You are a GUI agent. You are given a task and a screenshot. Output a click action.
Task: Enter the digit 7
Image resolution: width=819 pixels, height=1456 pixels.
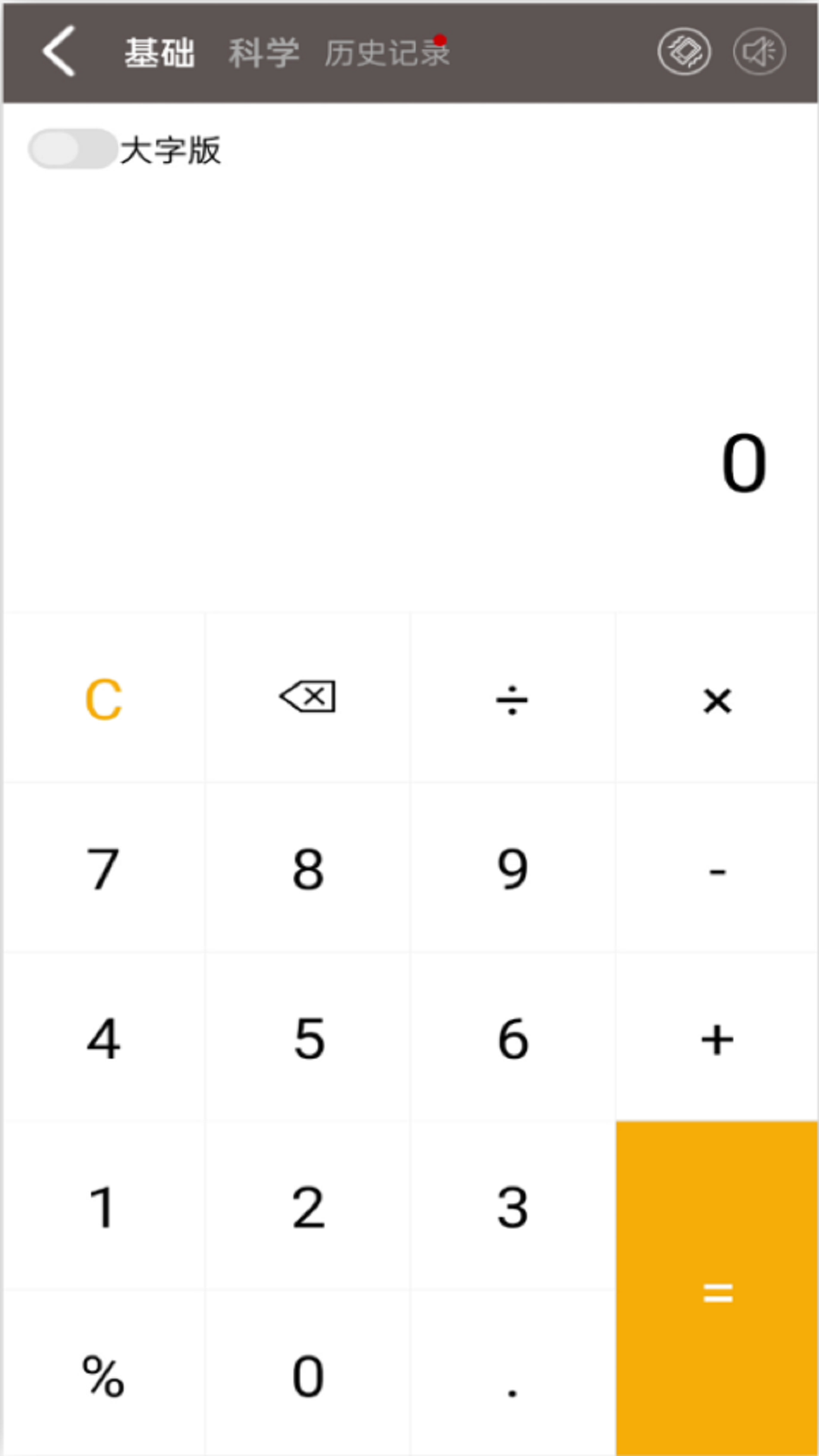coord(104,869)
